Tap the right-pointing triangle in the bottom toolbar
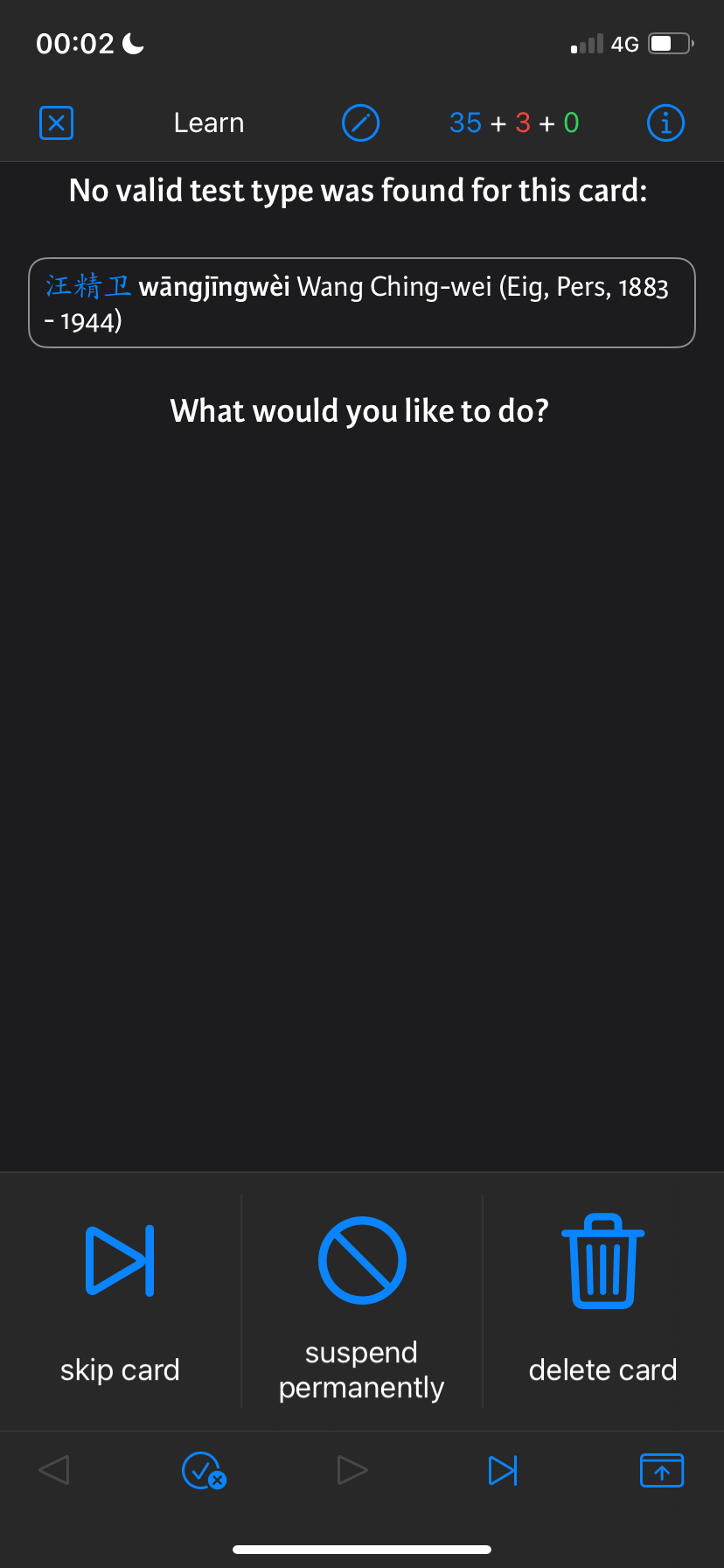The width and height of the screenshot is (724, 1568). coord(352,1470)
